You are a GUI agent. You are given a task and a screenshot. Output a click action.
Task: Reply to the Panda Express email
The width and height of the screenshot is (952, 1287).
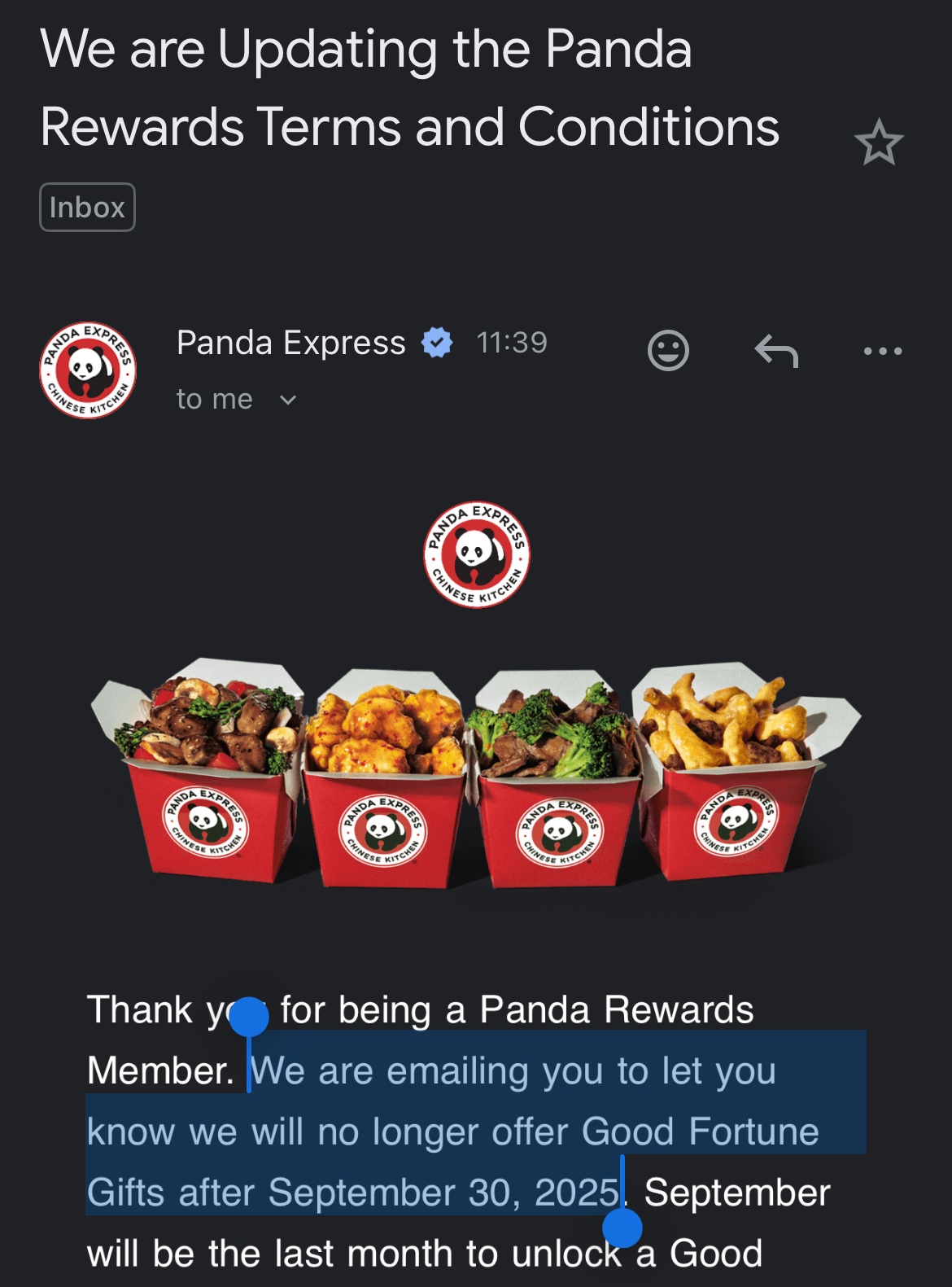776,351
